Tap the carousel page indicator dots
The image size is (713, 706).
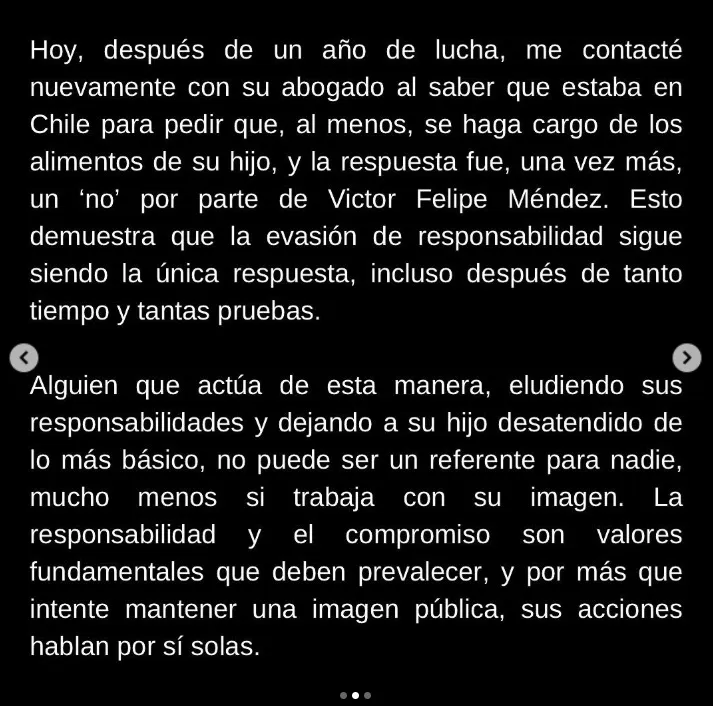(356, 695)
